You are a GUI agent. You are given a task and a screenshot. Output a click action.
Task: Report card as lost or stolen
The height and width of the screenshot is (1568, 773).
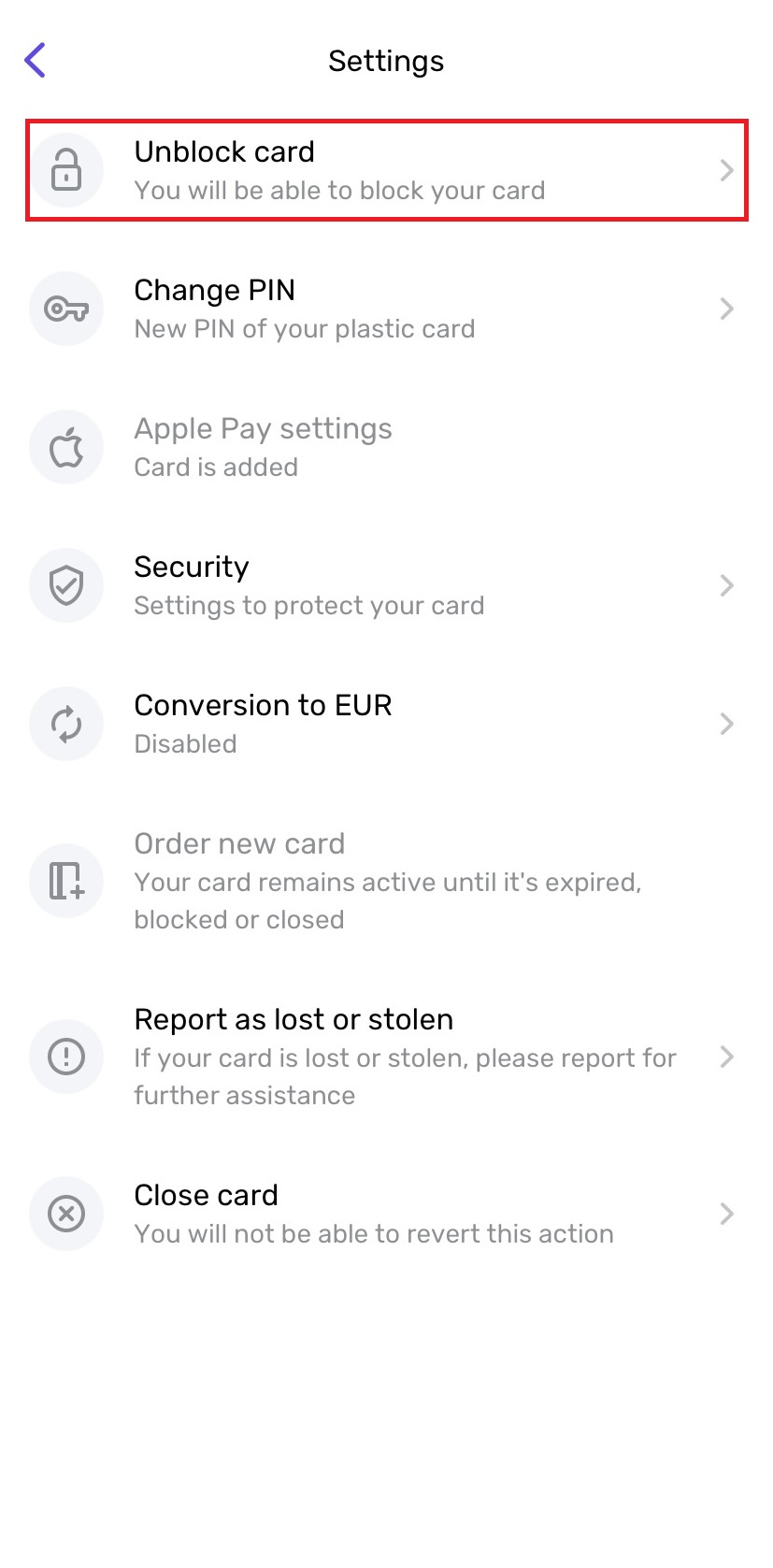[x=387, y=1057]
